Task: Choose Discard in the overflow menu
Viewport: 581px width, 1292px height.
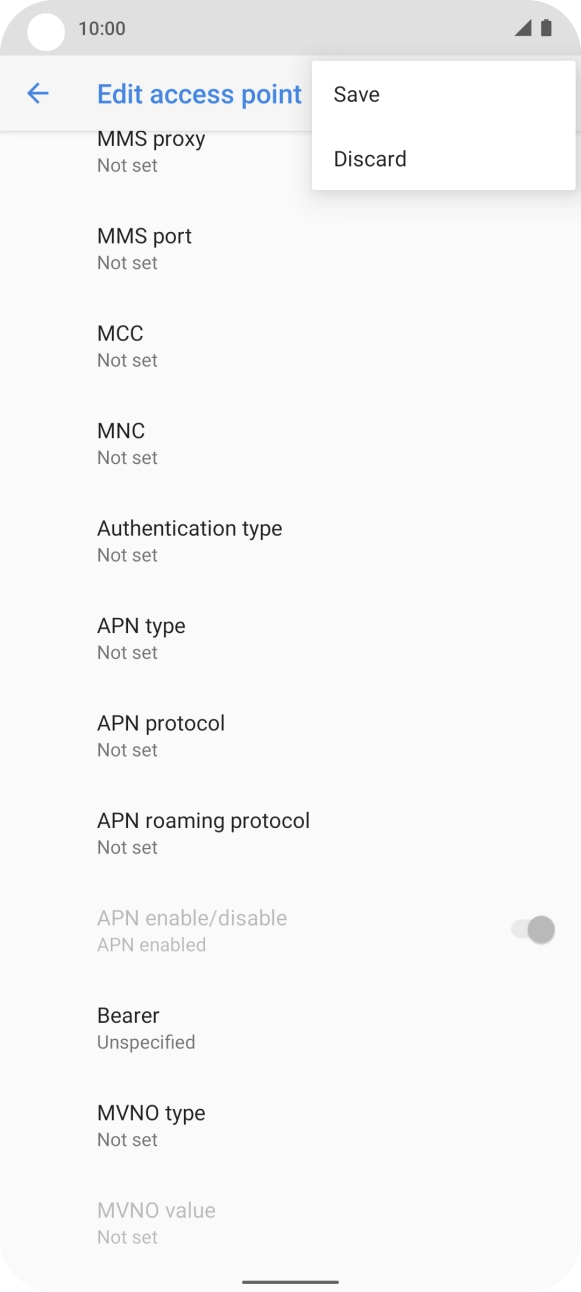Action: tap(443, 159)
